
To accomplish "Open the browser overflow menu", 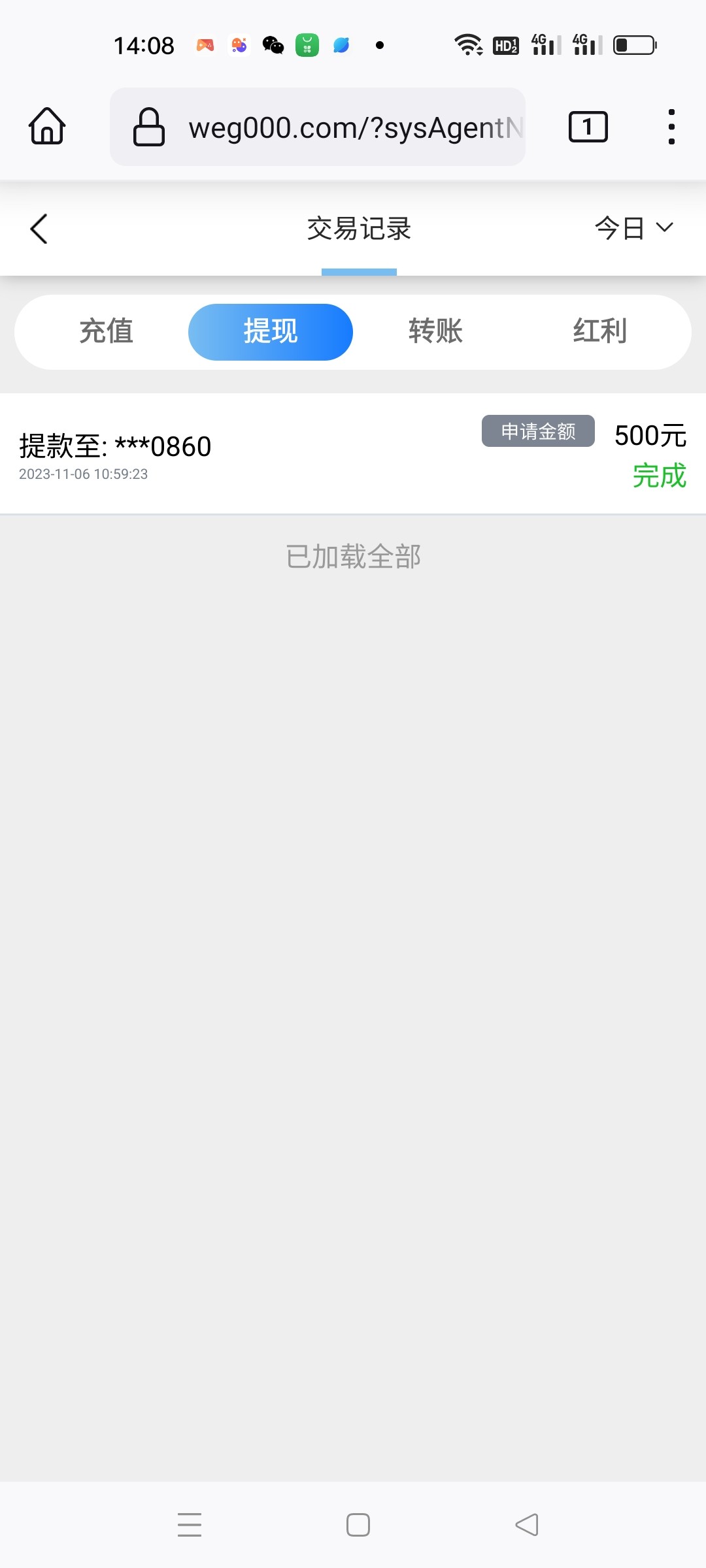I will (671, 127).
